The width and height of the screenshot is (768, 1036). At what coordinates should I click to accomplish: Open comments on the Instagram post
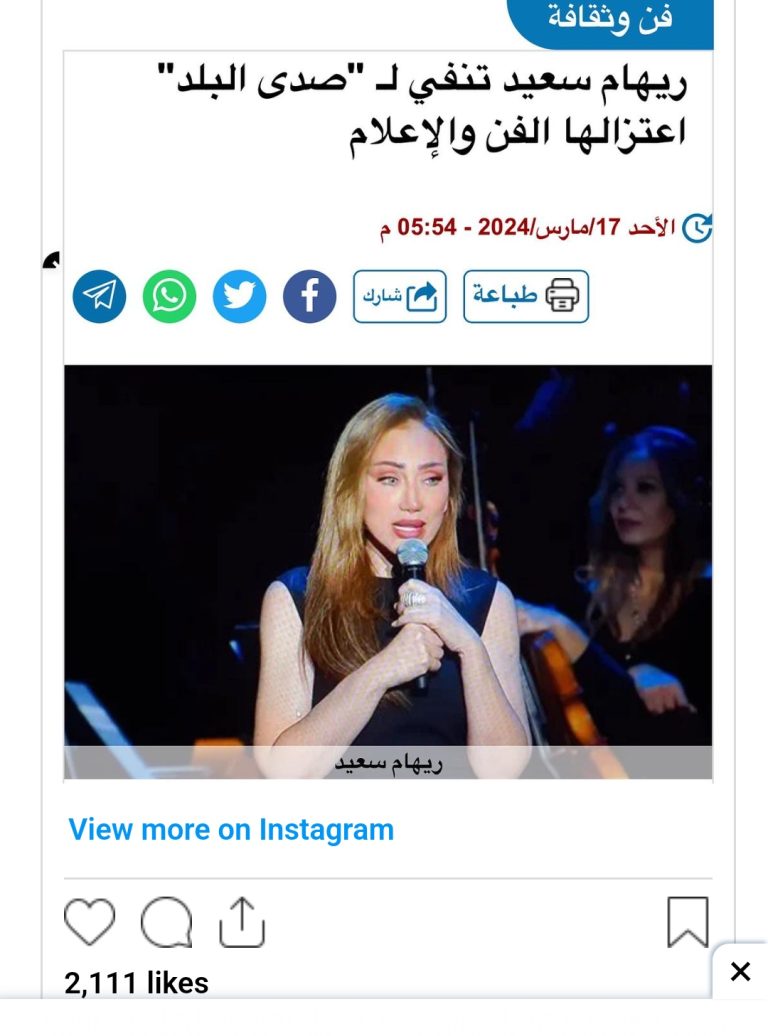[166, 922]
